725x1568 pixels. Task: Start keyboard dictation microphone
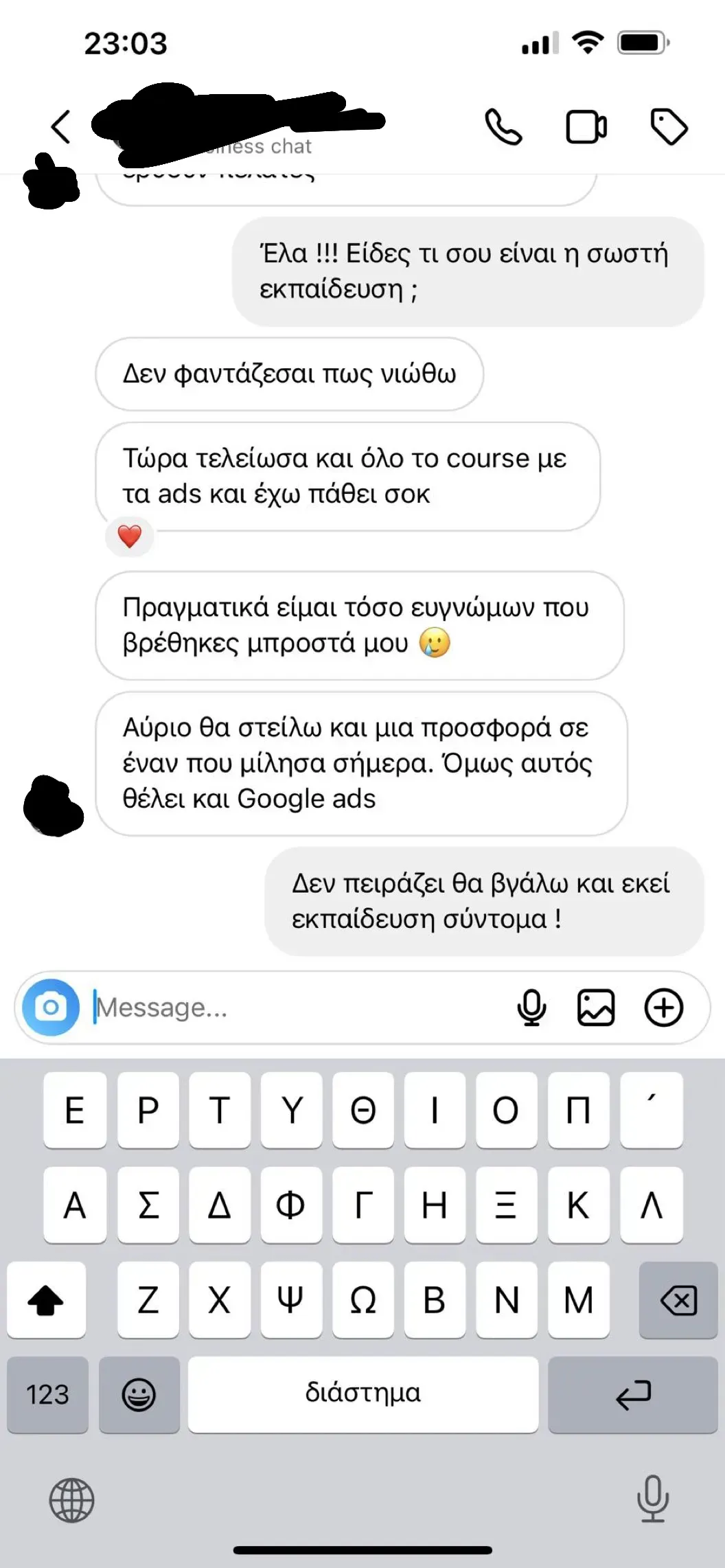(x=652, y=1499)
